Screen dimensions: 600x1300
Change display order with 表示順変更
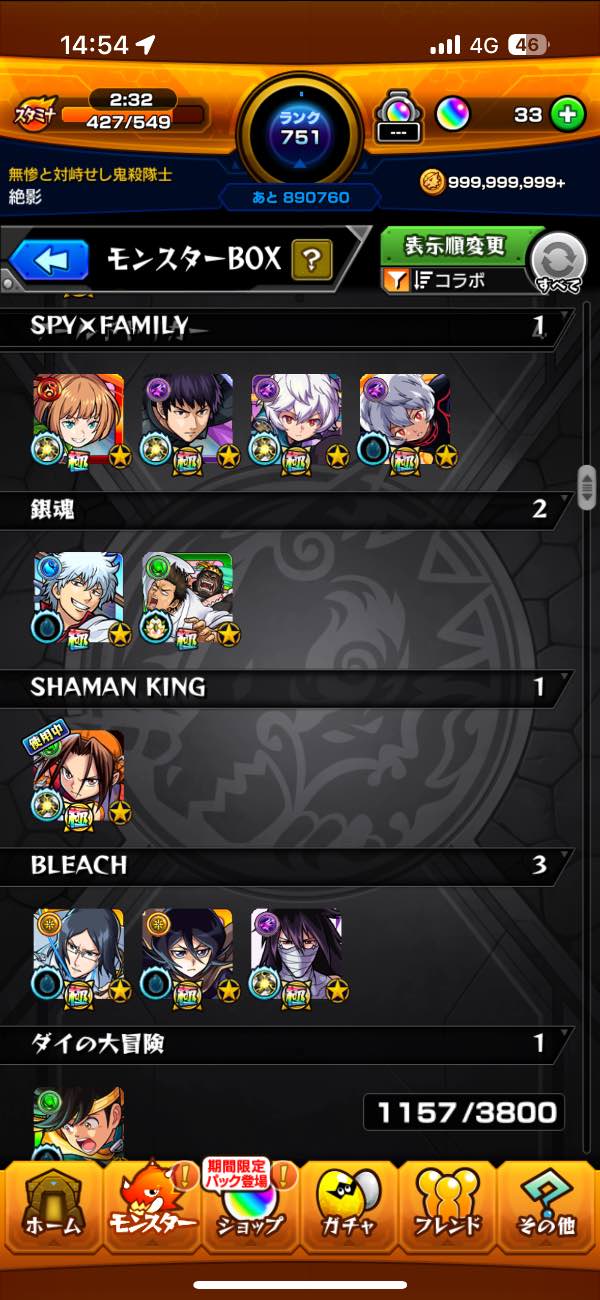(x=456, y=246)
